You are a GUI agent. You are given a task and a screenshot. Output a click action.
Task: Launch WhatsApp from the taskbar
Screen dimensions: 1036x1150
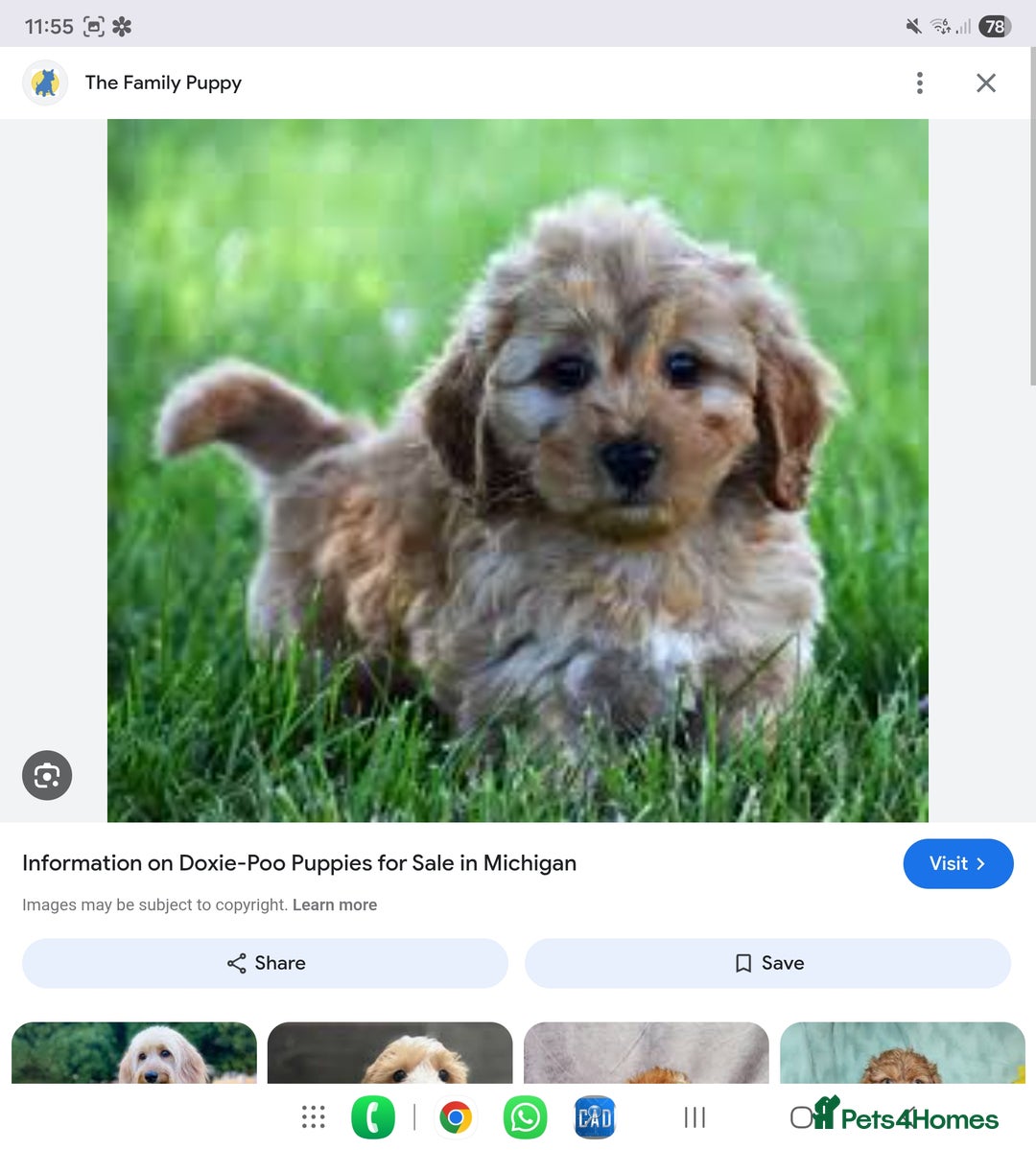525,1117
